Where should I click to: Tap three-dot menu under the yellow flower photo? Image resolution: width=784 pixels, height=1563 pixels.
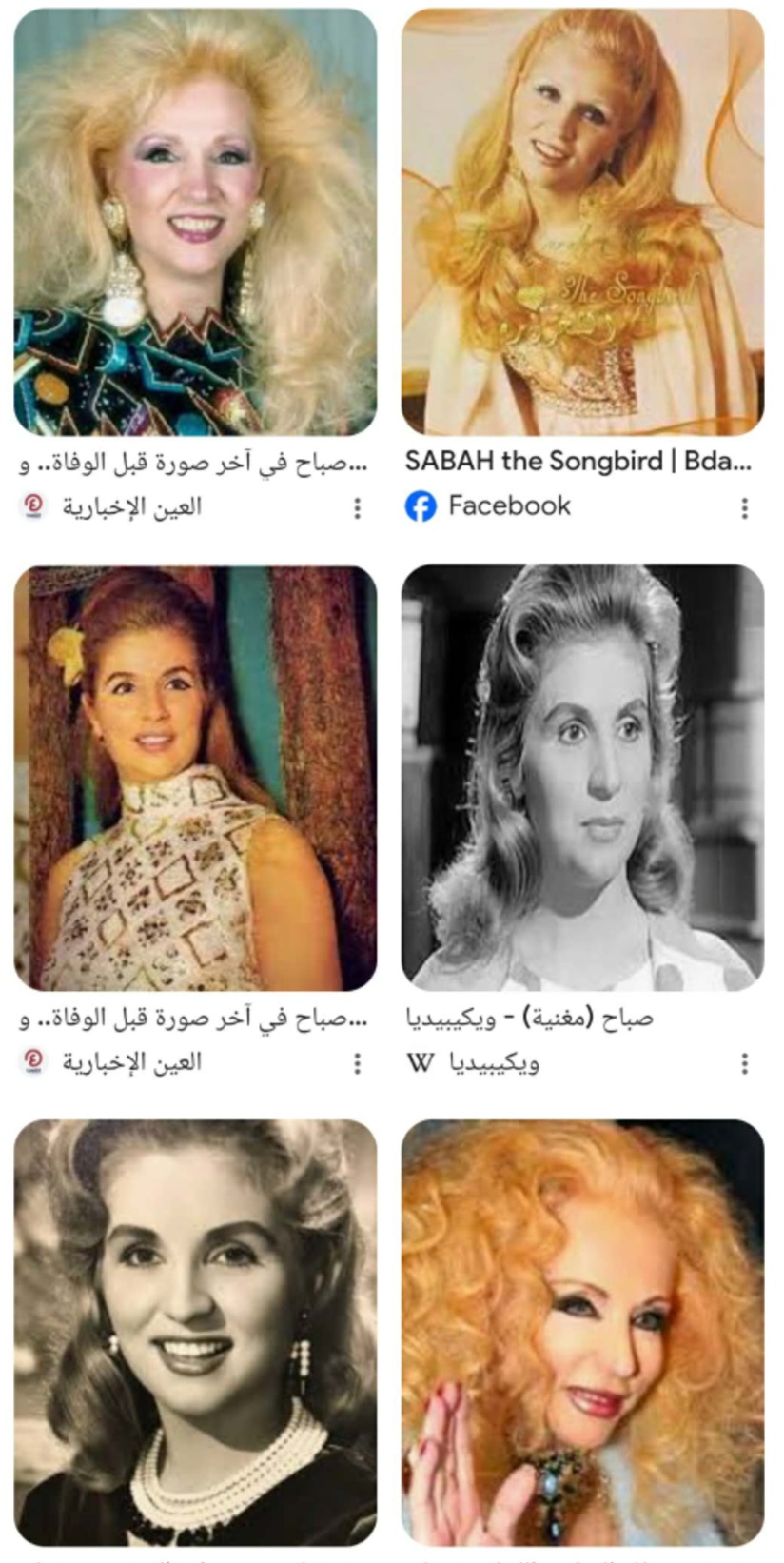click(357, 1063)
